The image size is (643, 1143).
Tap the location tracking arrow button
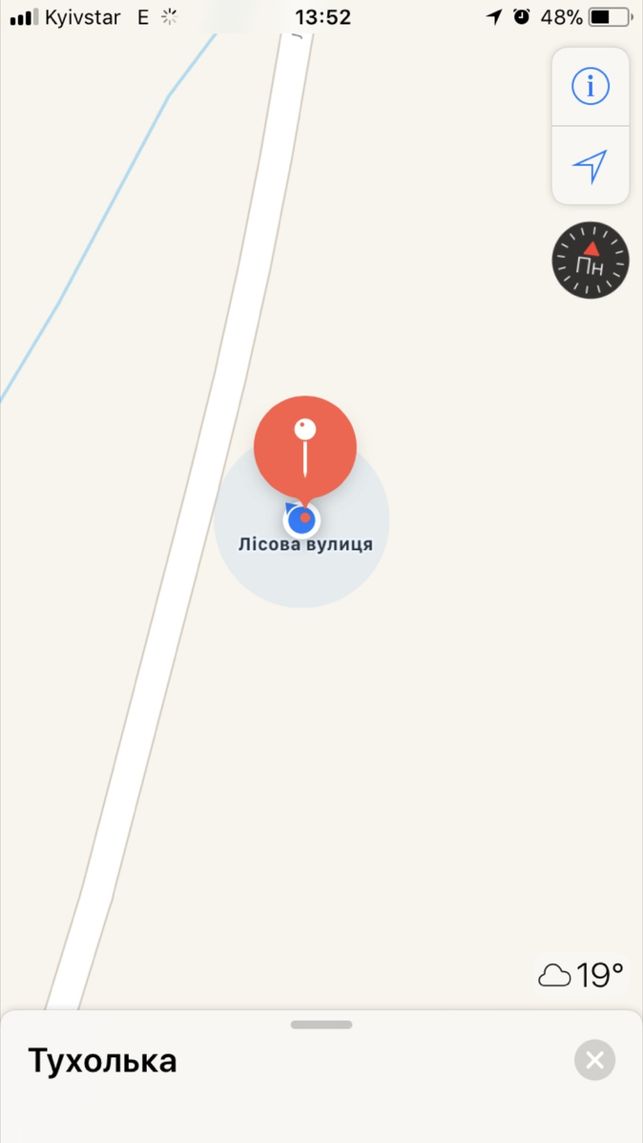click(590, 166)
